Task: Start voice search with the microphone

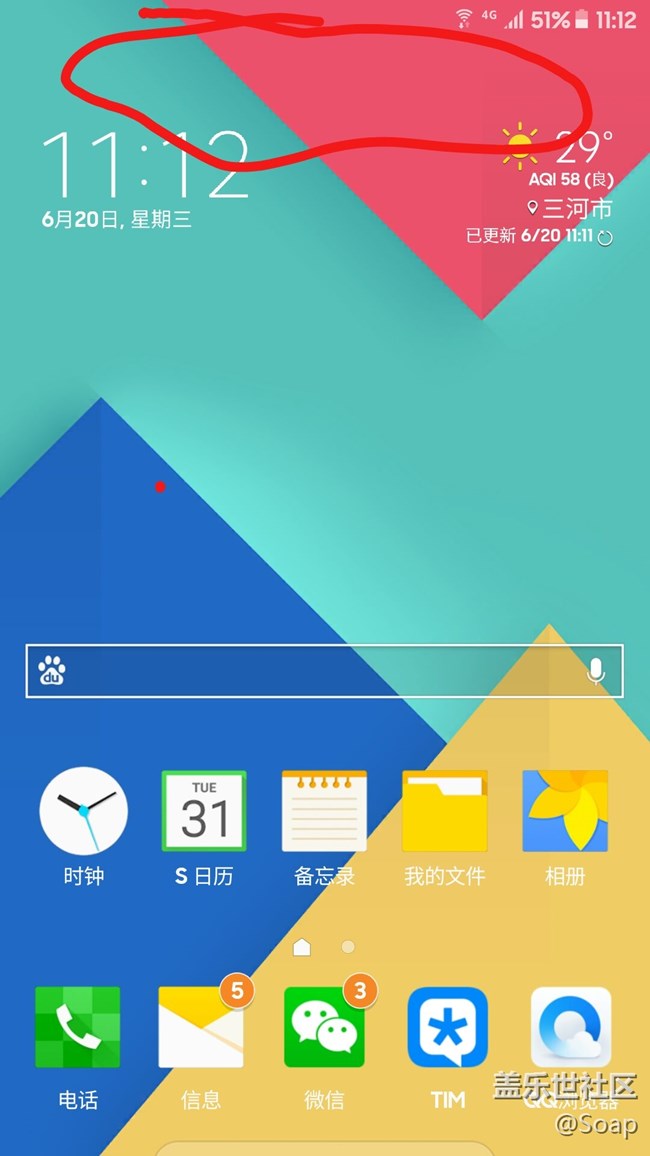Action: click(596, 671)
